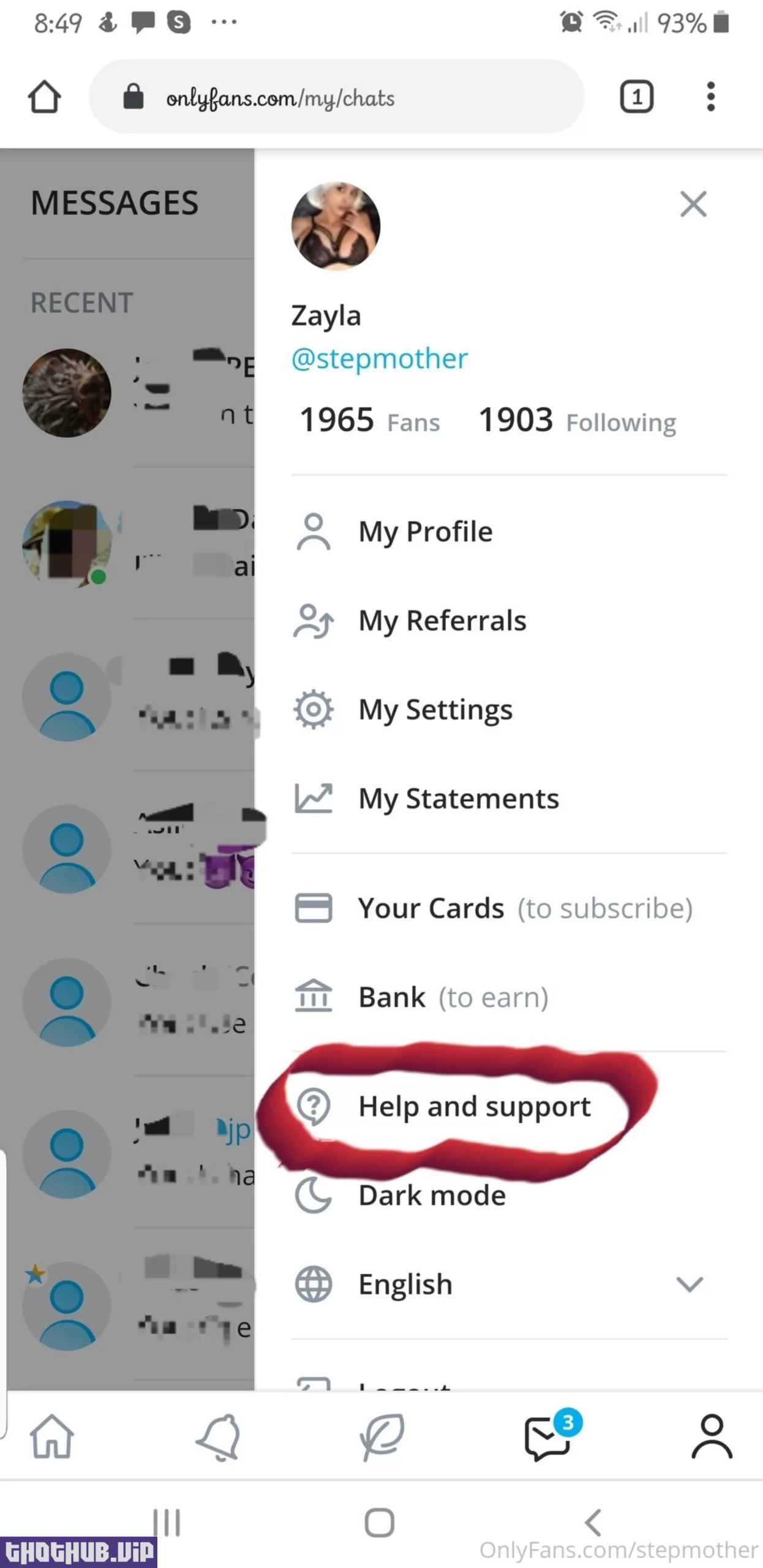Open My Settings
This screenshot has width=763, height=1568.
[x=435, y=710]
